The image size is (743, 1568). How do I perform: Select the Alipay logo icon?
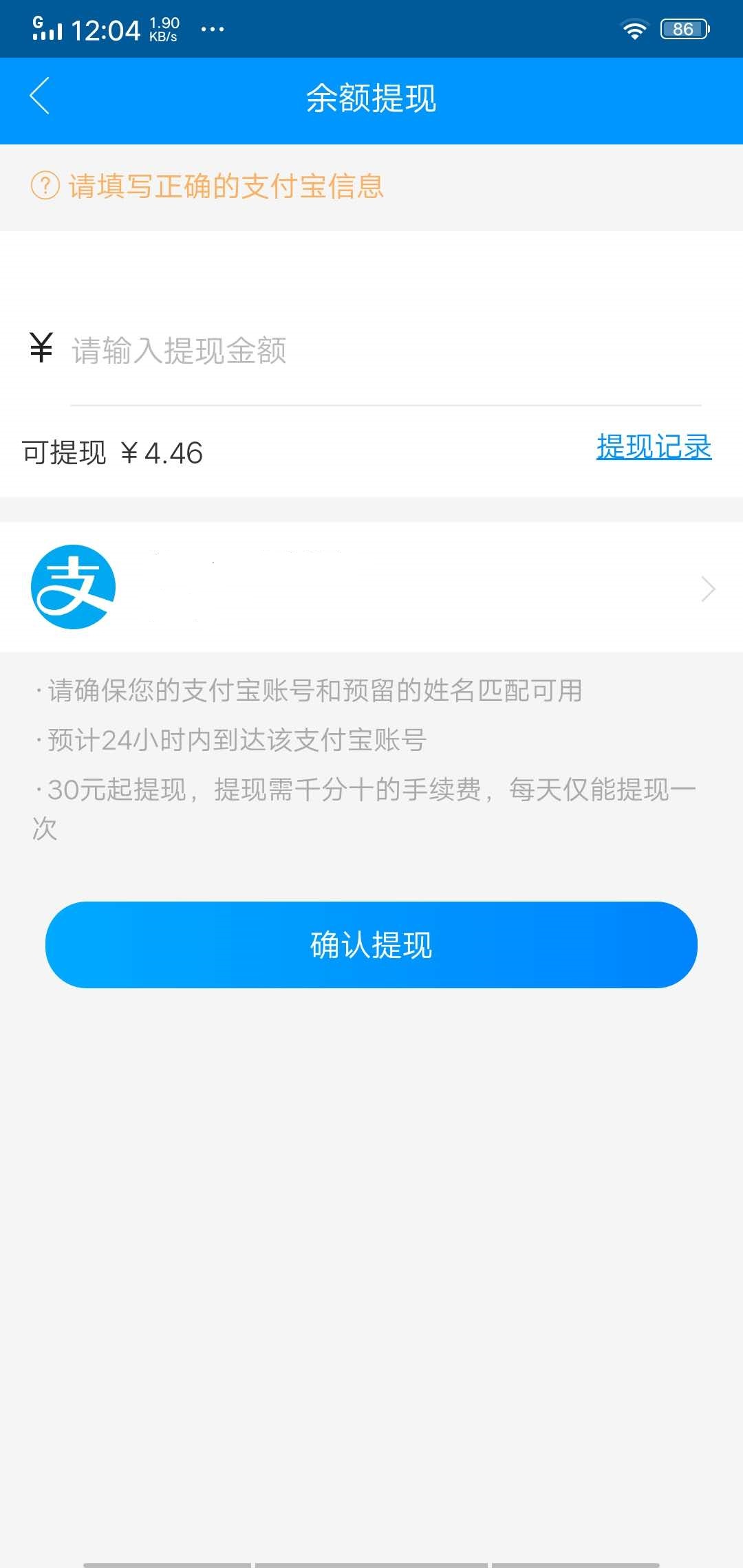(x=74, y=589)
